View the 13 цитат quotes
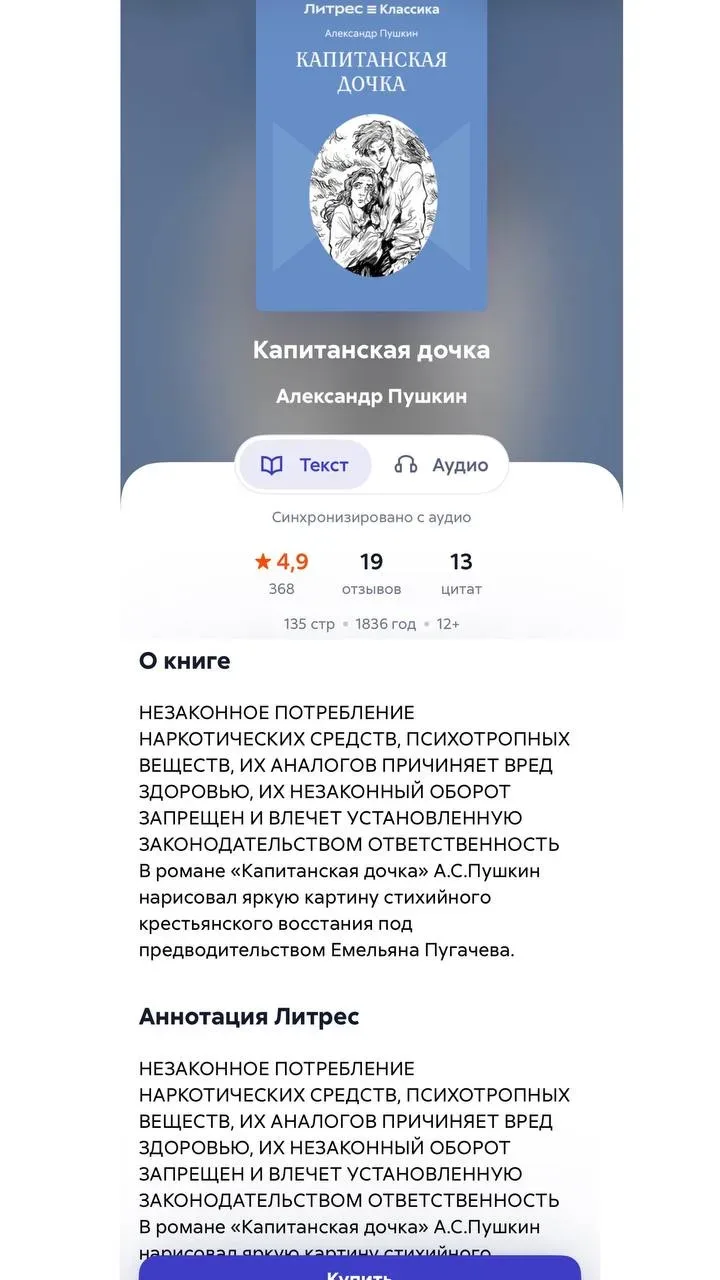This screenshot has width=720, height=1280. (x=461, y=573)
